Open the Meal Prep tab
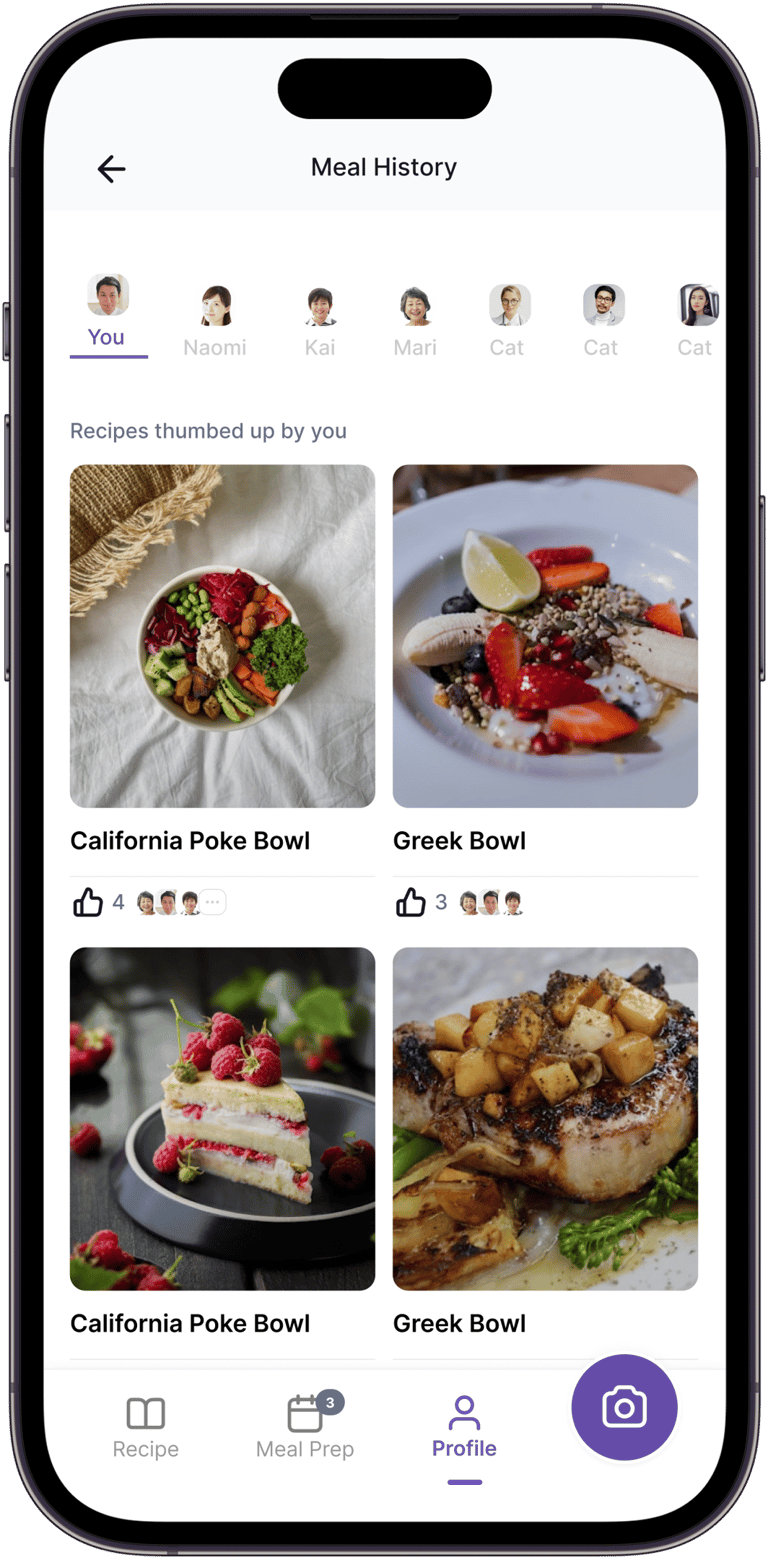The width and height of the screenshot is (768, 1560). 305,1427
